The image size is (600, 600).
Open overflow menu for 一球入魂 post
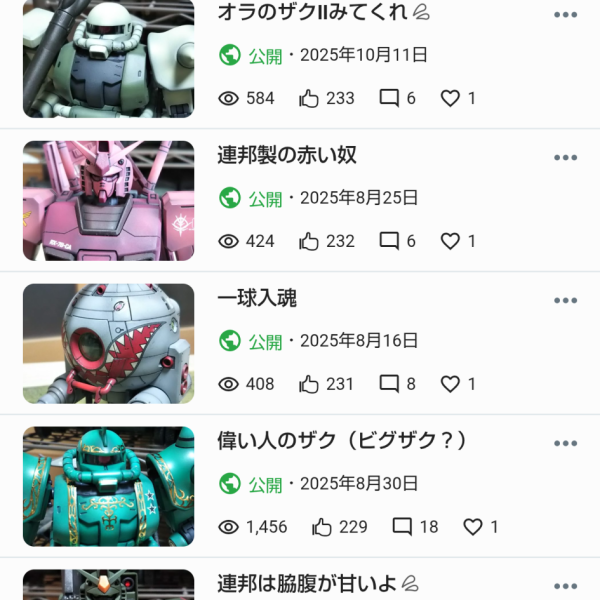(566, 300)
